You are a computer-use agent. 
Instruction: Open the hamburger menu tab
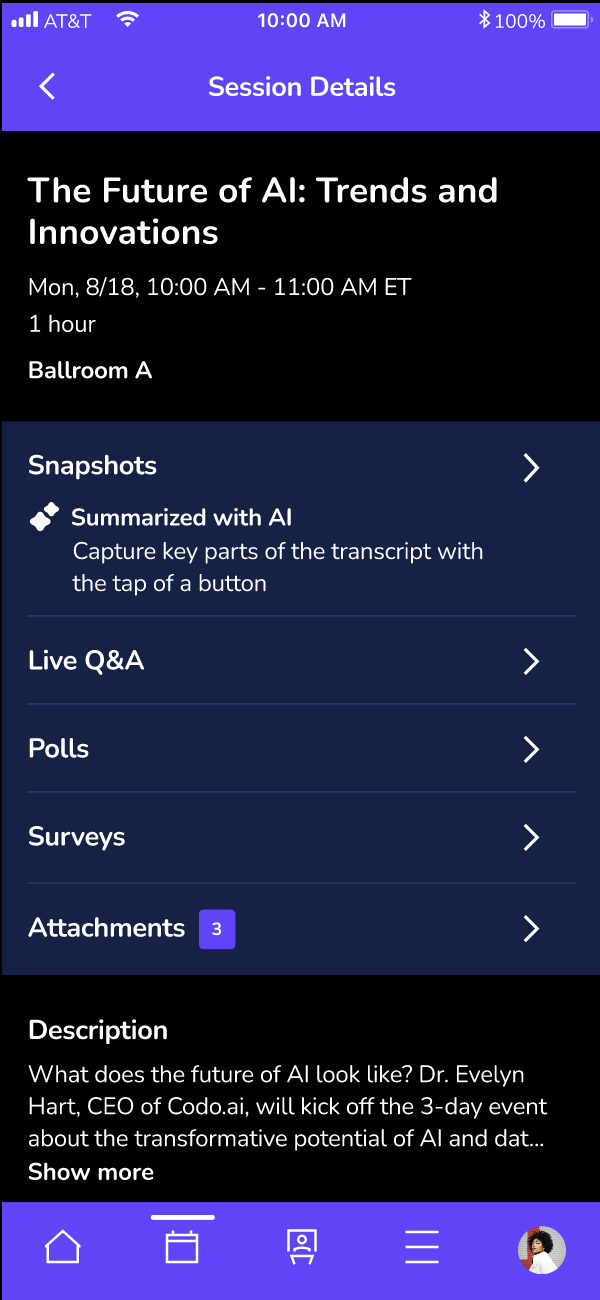click(x=422, y=1248)
